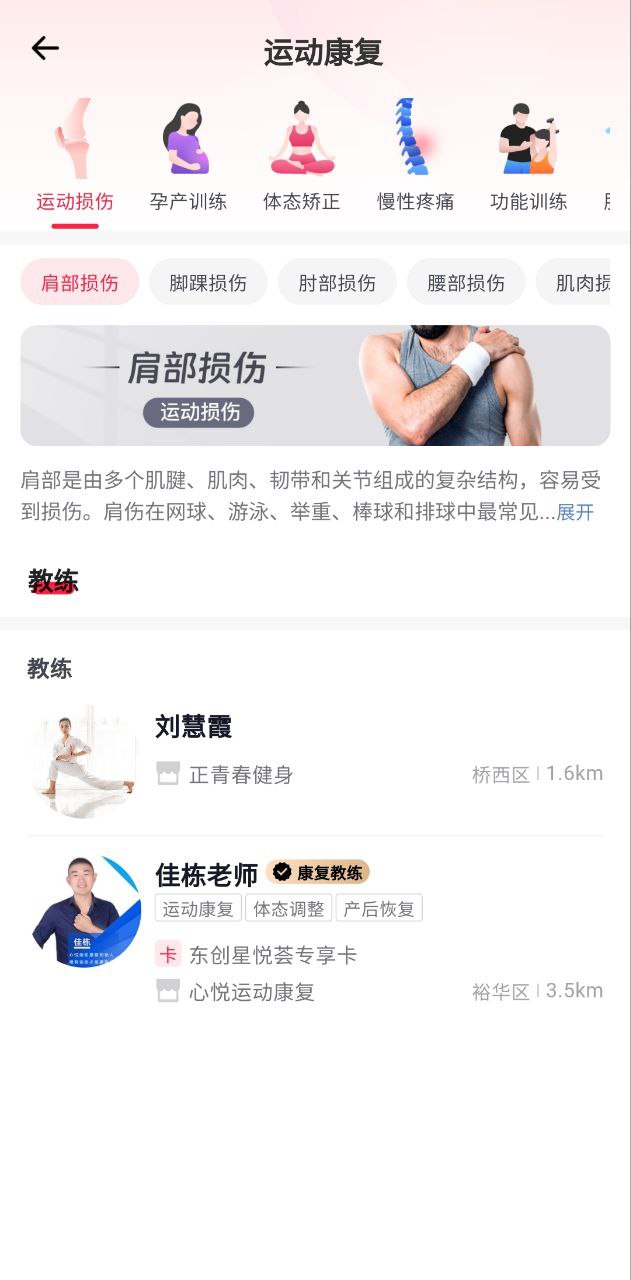This screenshot has height=1280, width=631.
Task: Switch to the 慢性疼痛 tab
Action: coord(415,160)
